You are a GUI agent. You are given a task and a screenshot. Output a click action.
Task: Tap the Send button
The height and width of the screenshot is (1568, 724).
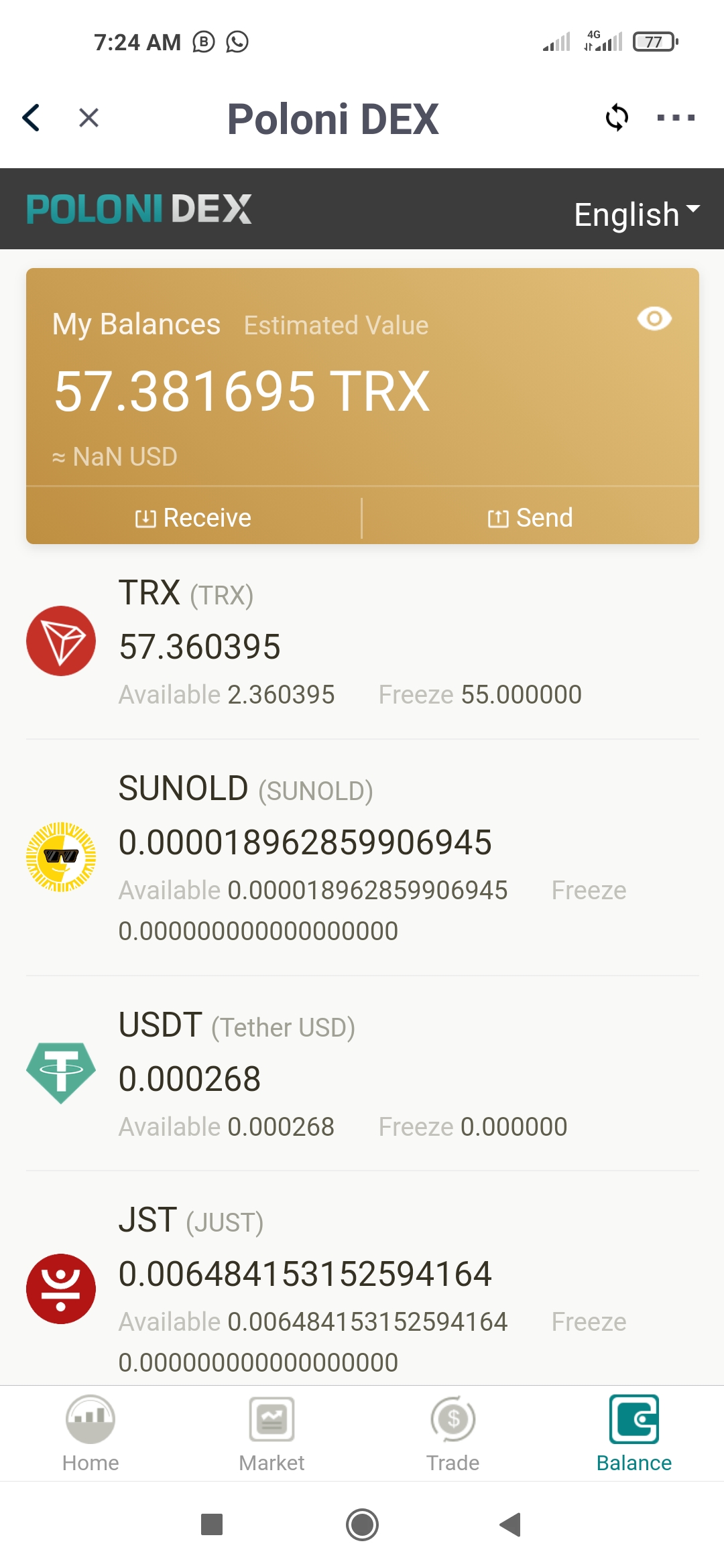[530, 517]
